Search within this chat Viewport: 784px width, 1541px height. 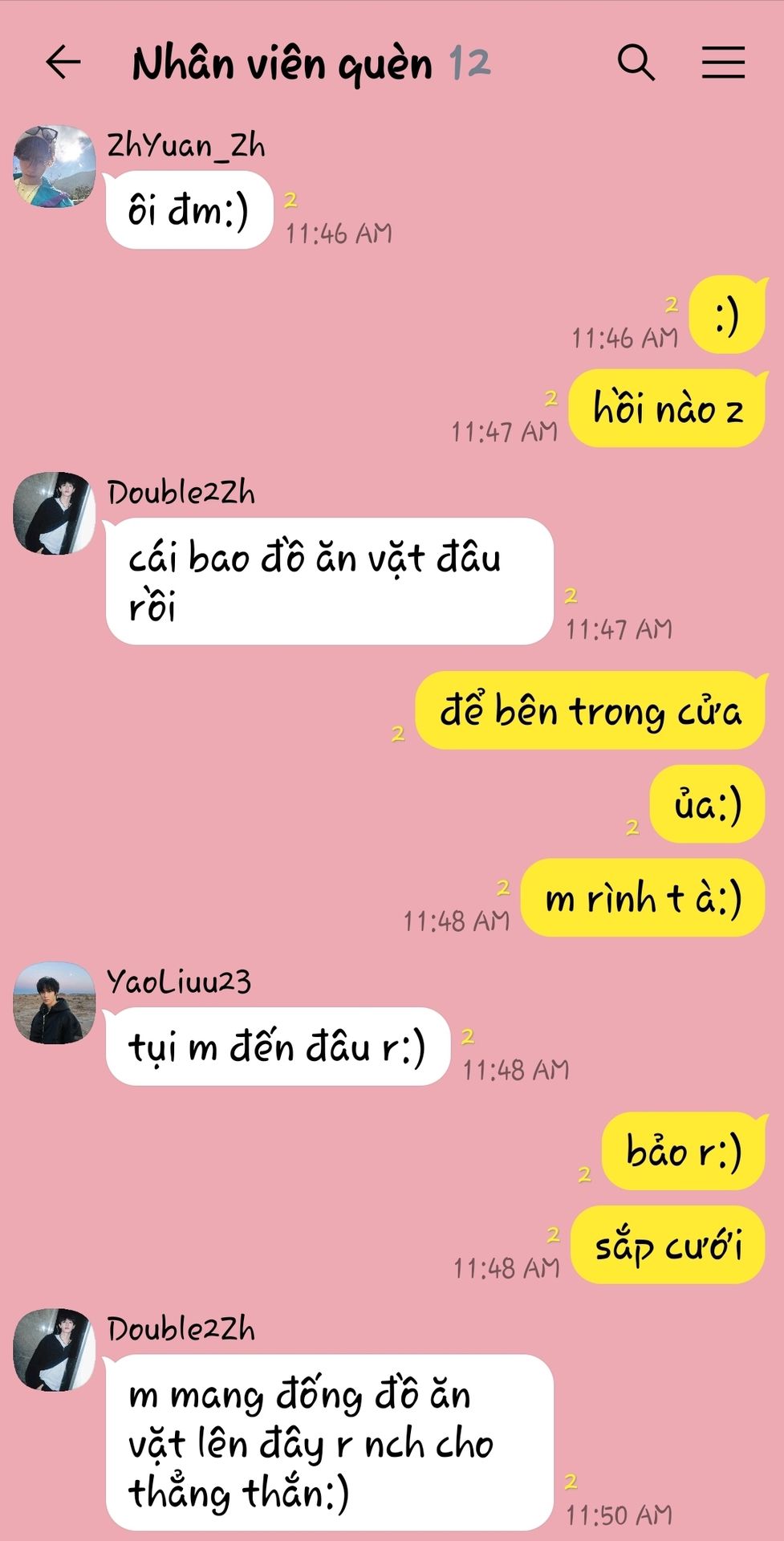pyautogui.click(x=636, y=62)
